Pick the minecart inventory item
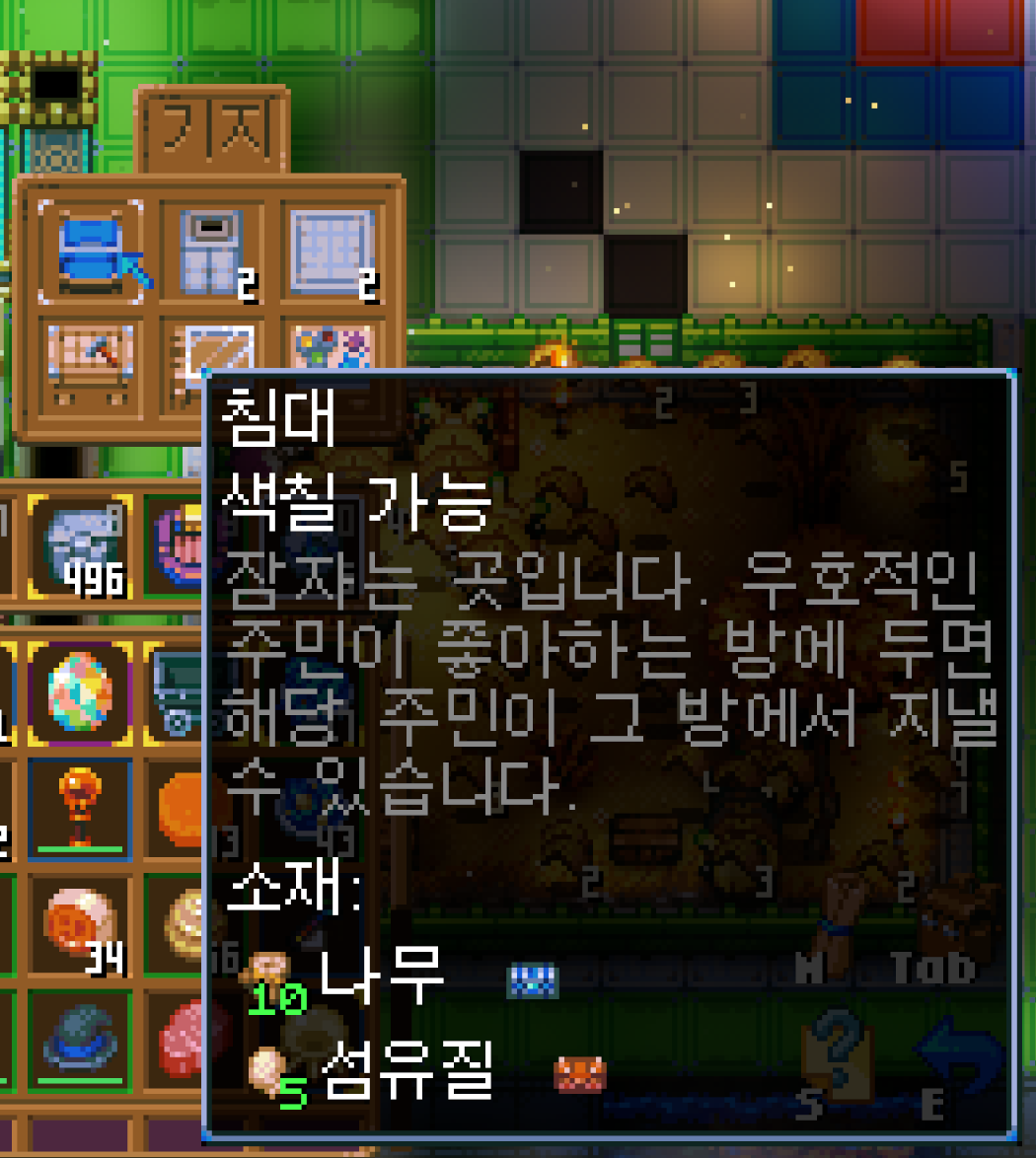Viewport: 1036px width, 1158px height. (x=180, y=692)
